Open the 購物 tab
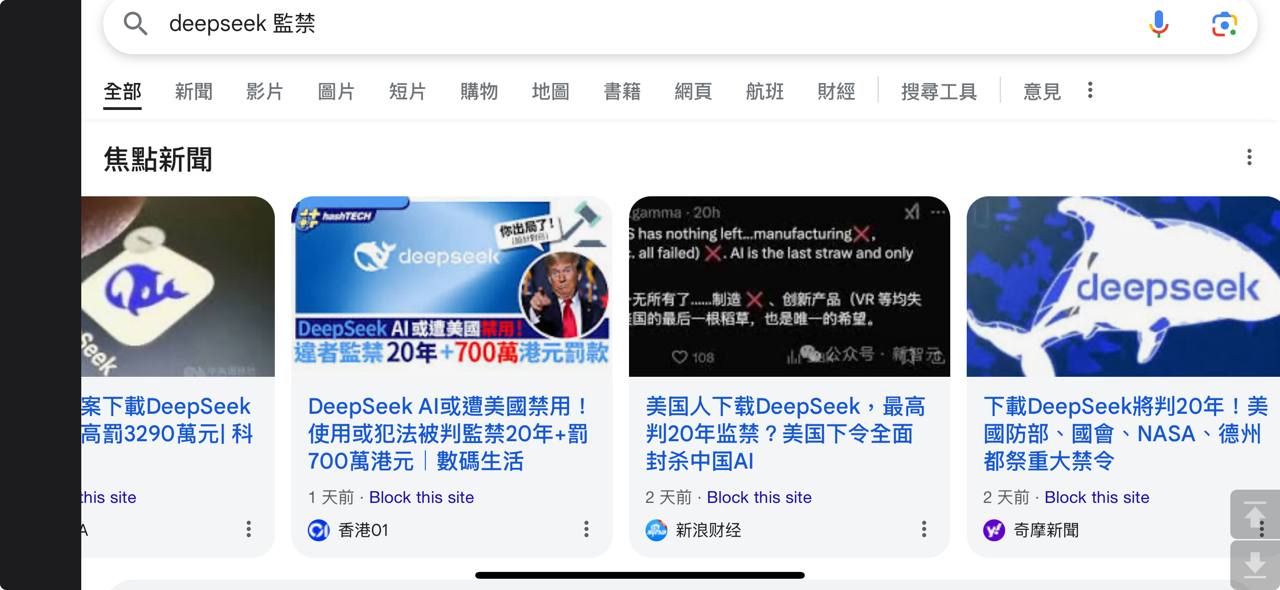Image resolution: width=1280 pixels, height=590 pixels. pyautogui.click(x=479, y=92)
